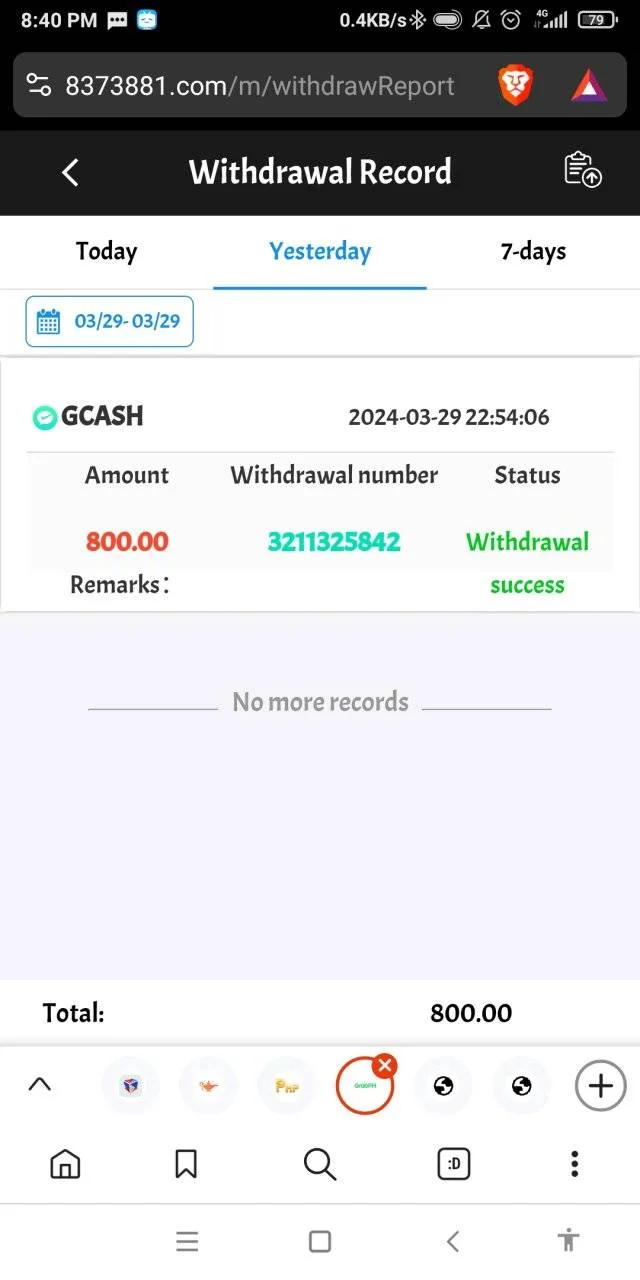Open browser search
The height and width of the screenshot is (1280, 640).
tap(319, 1163)
